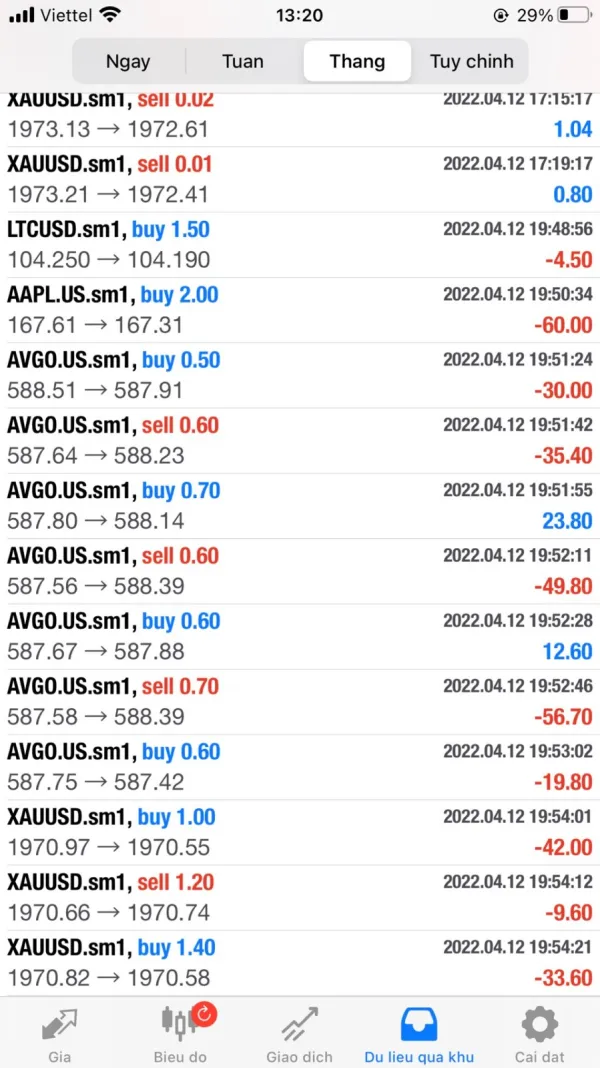Choose the Tuy chinh custom period
This screenshot has height=1068, width=600.
pyautogui.click(x=471, y=61)
